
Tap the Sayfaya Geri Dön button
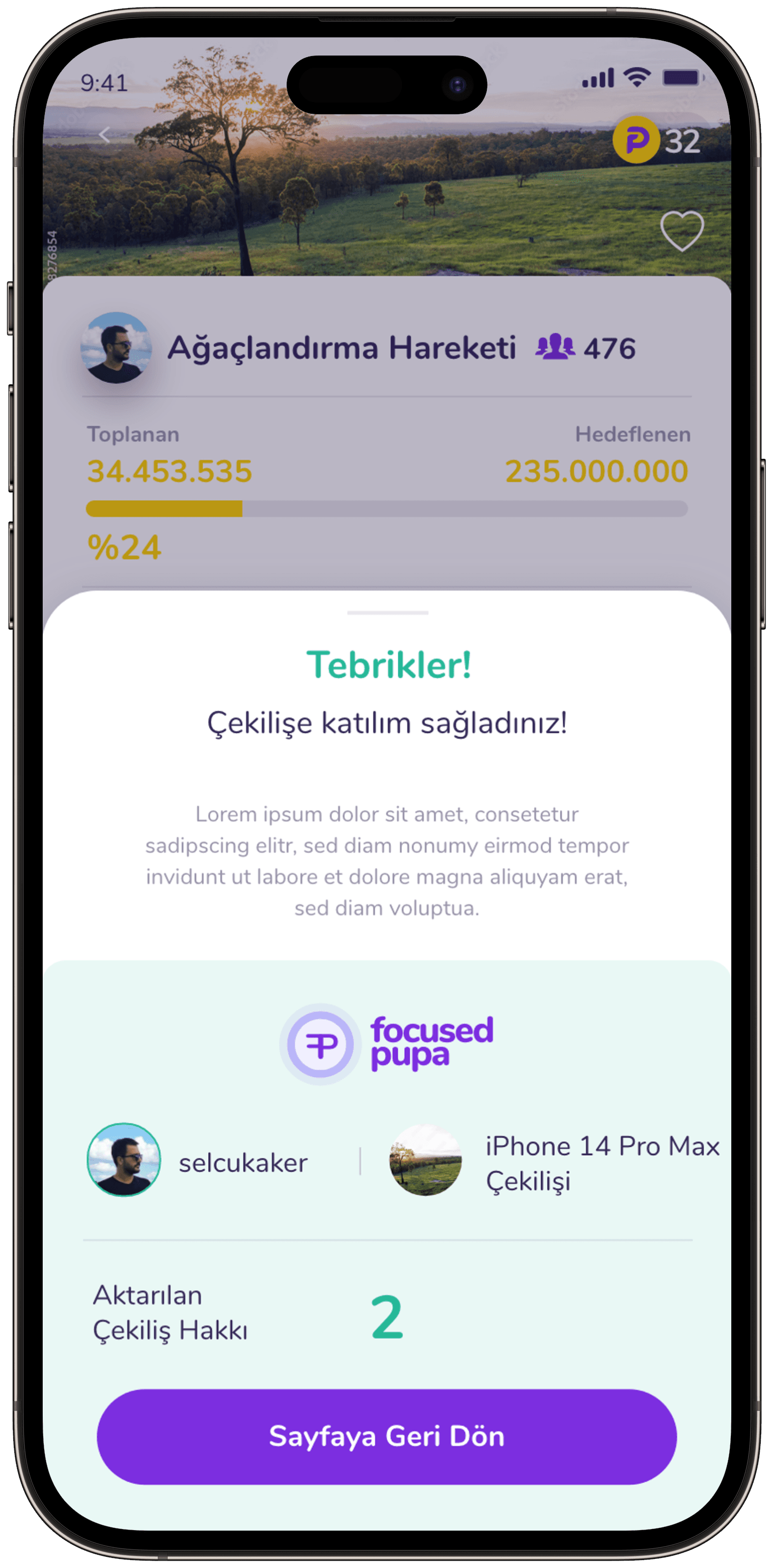point(386,1436)
